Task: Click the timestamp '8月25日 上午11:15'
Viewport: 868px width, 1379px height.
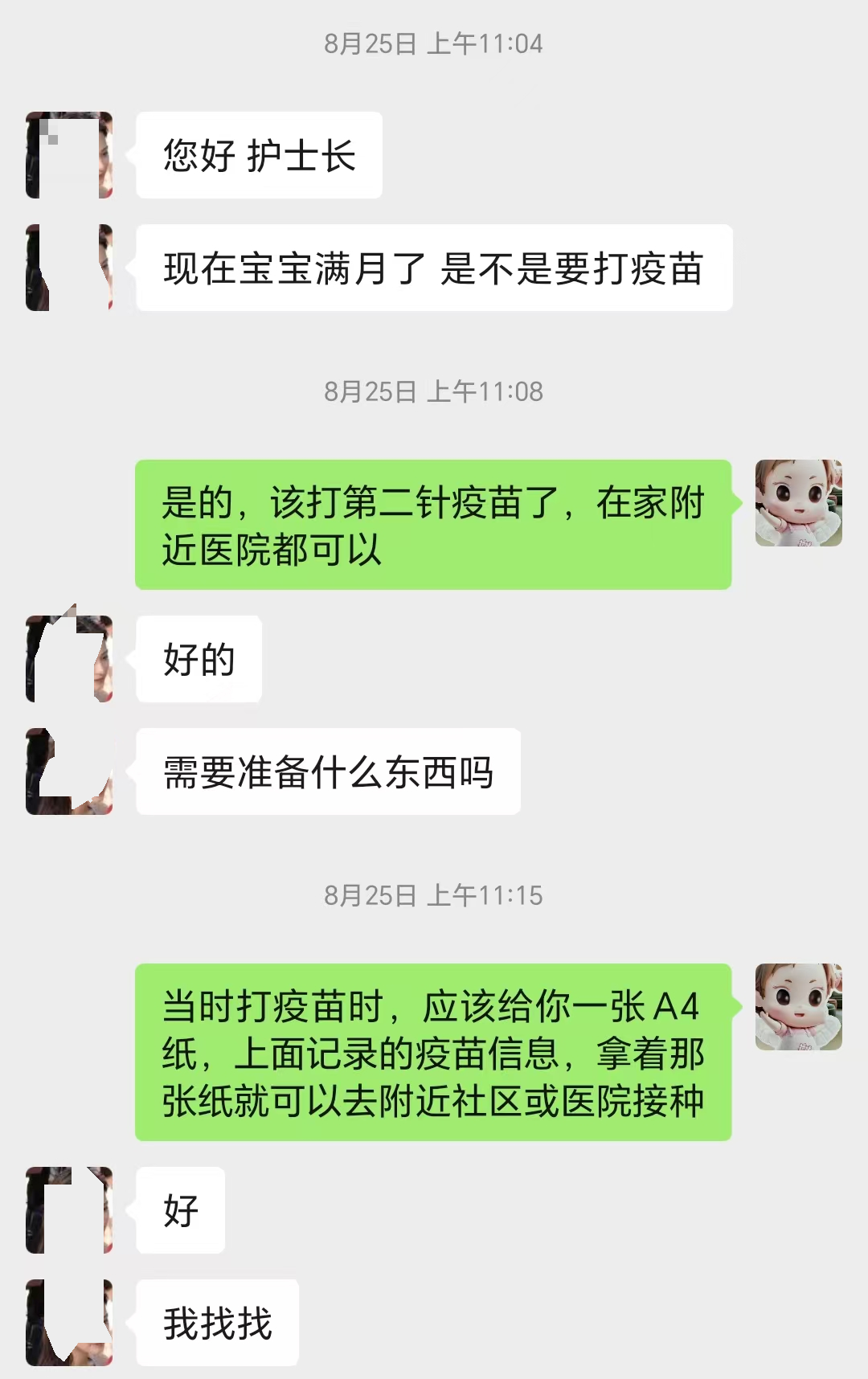Action: [x=434, y=894]
